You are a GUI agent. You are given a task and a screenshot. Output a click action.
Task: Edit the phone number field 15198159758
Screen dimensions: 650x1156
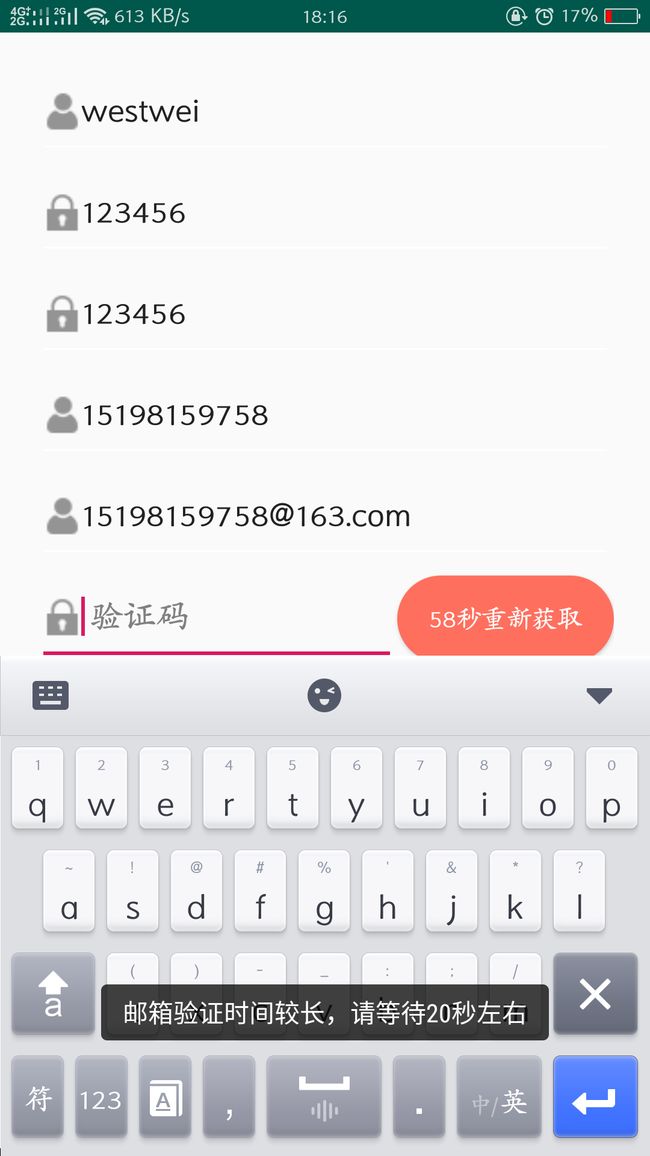(x=324, y=416)
